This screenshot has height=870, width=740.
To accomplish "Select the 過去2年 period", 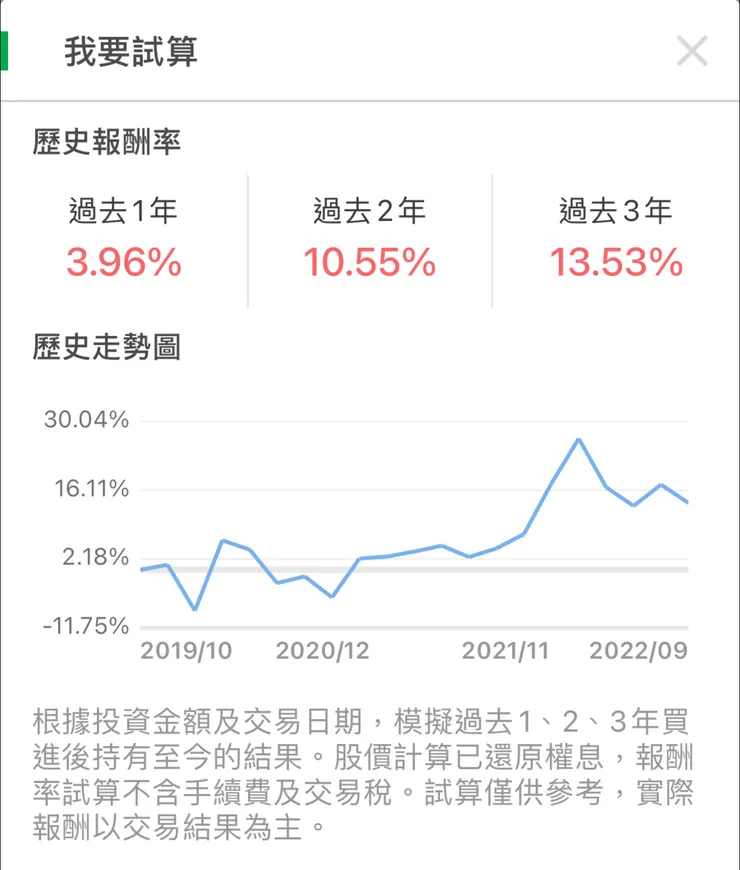I will (368, 209).
